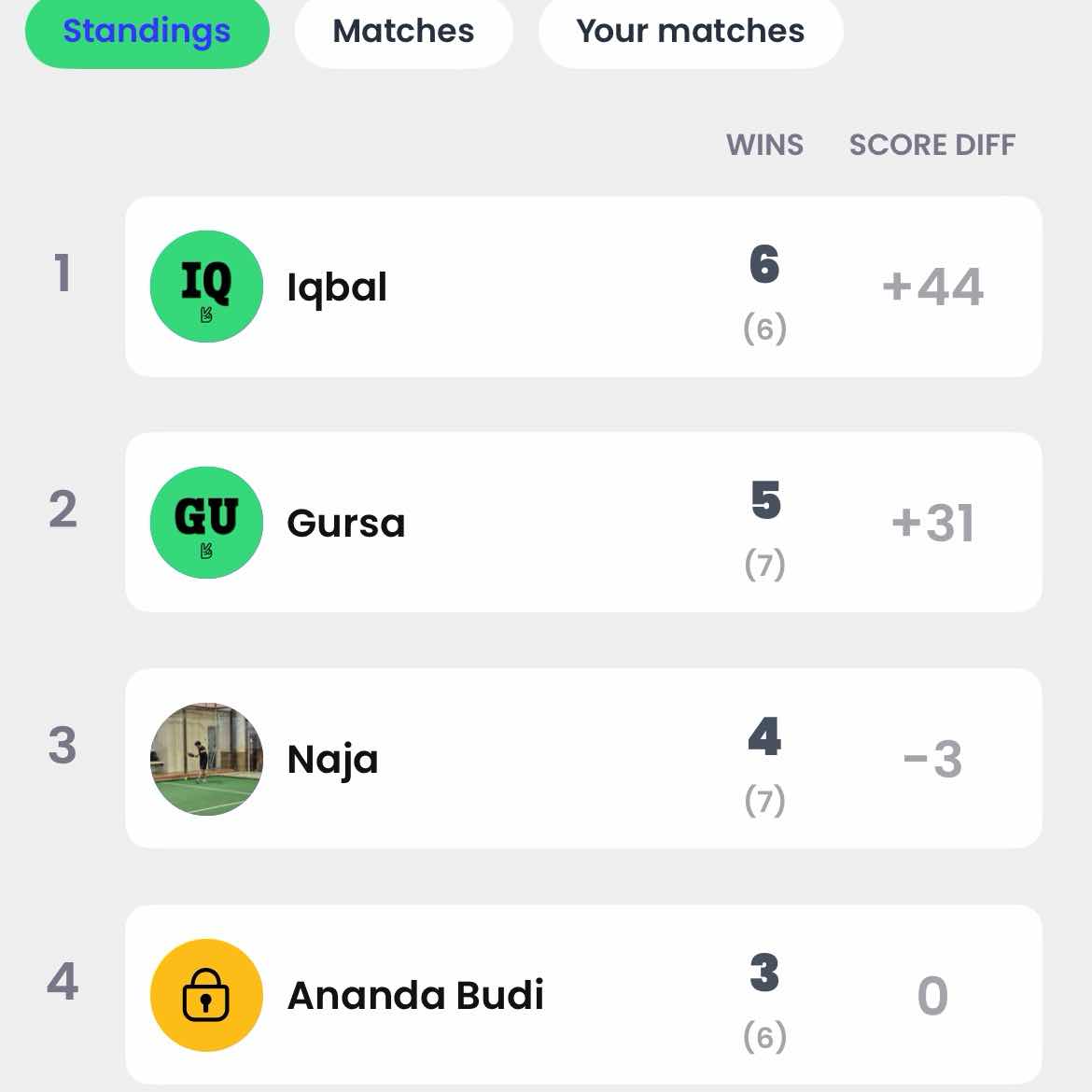Open Iqbal's standings row
Viewport: 1092px width, 1092px height.
click(582, 287)
